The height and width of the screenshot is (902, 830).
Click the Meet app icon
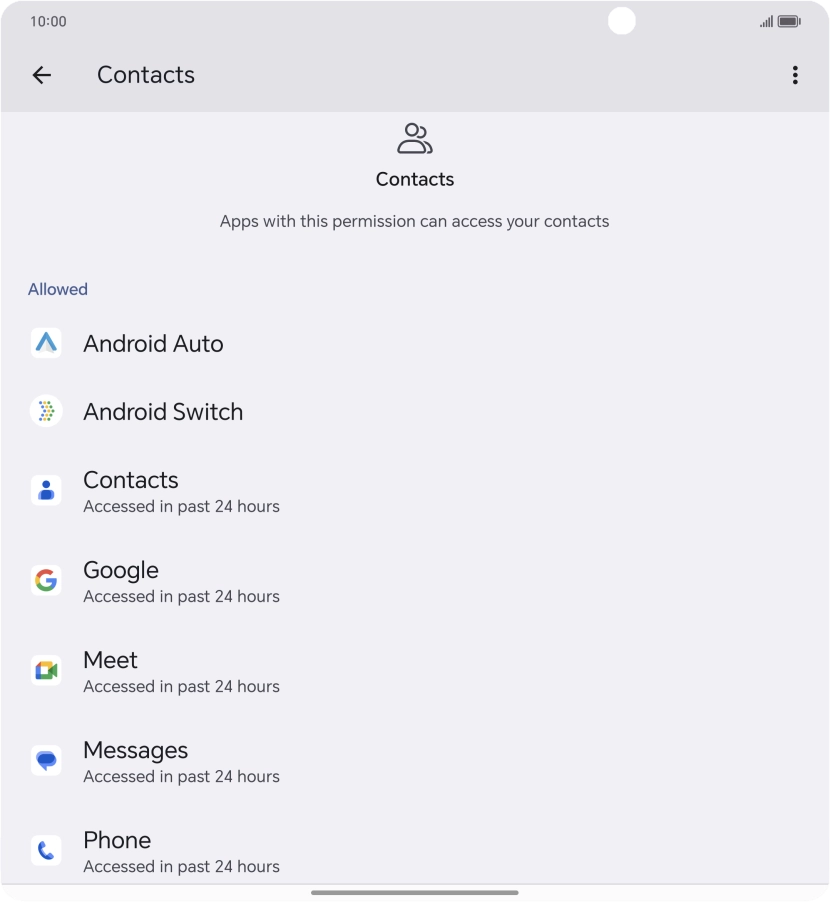(46, 670)
